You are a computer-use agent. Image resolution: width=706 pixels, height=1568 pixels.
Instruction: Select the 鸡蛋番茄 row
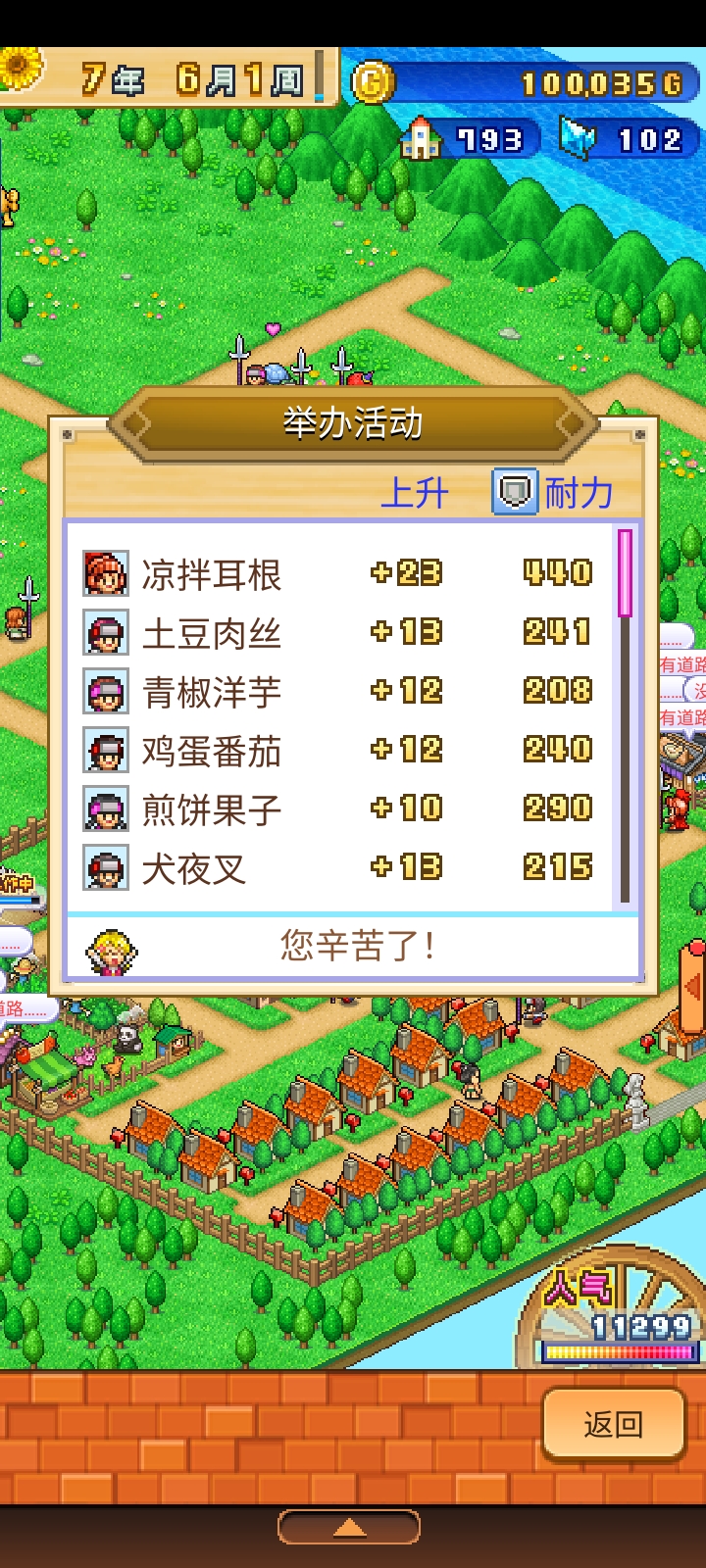pos(338,751)
